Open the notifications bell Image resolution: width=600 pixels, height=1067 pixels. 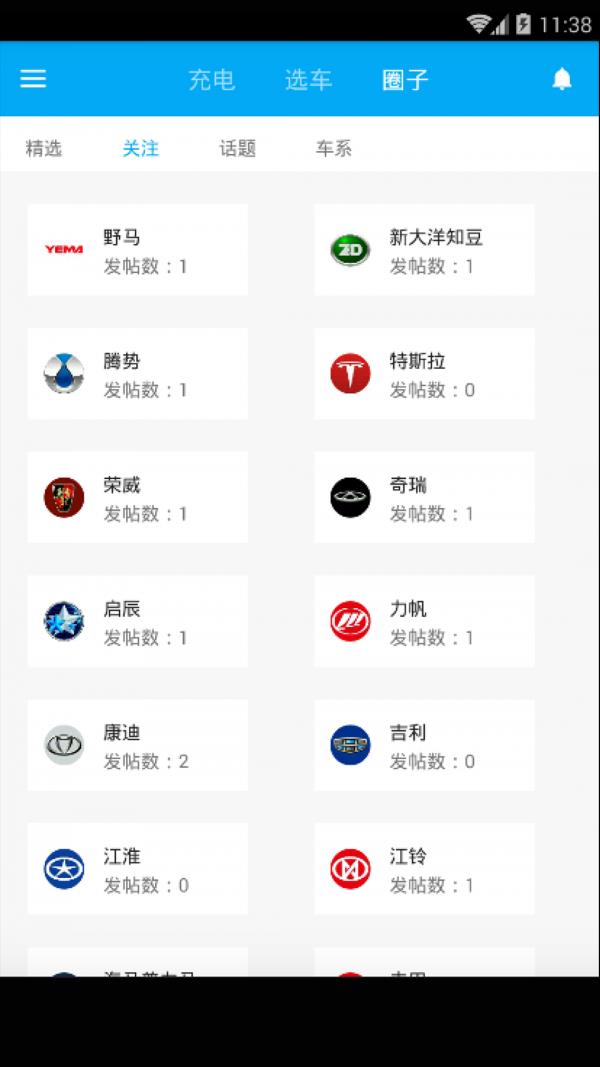[562, 79]
